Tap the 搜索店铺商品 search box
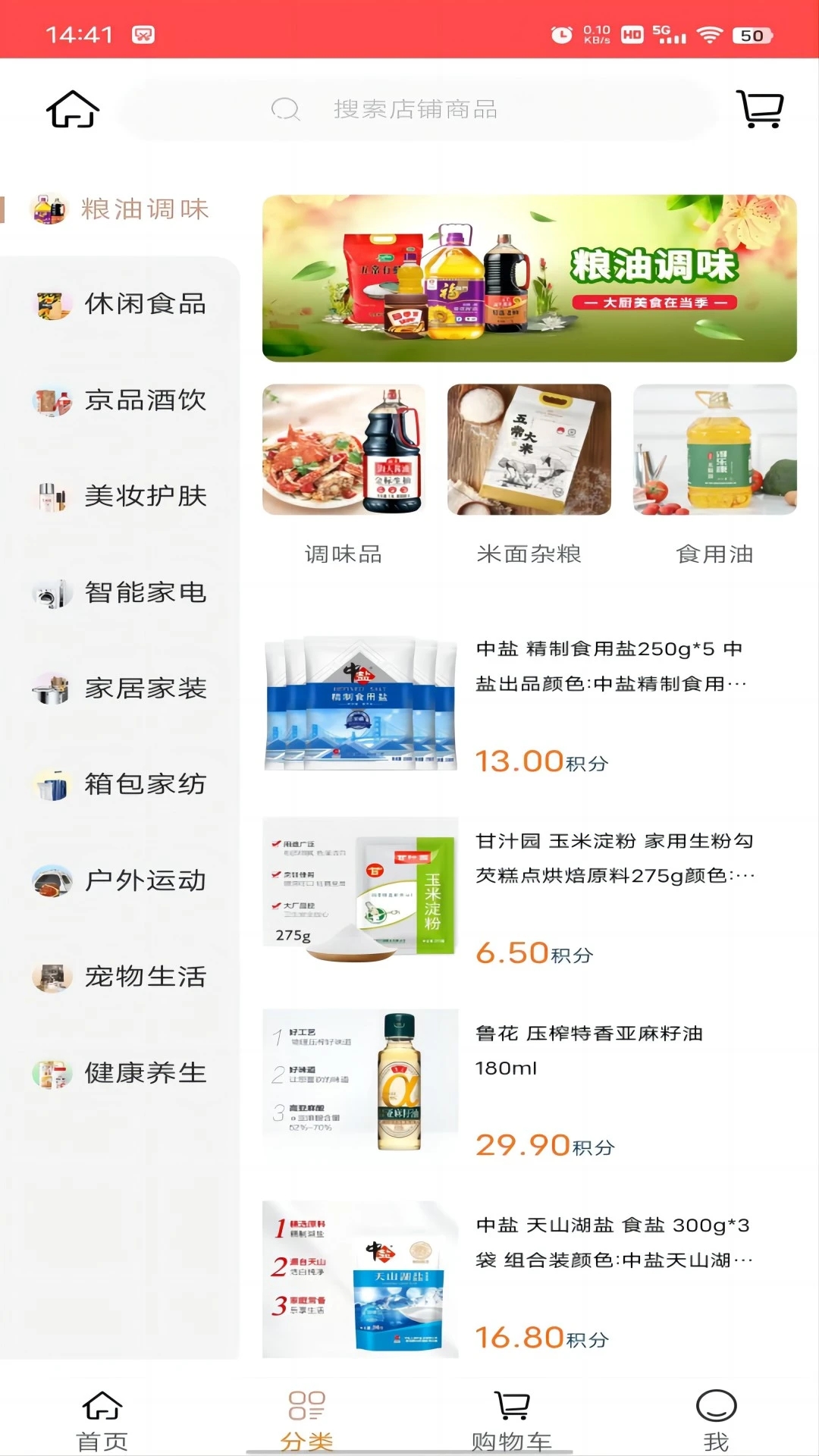The width and height of the screenshot is (819, 1456). (416, 109)
